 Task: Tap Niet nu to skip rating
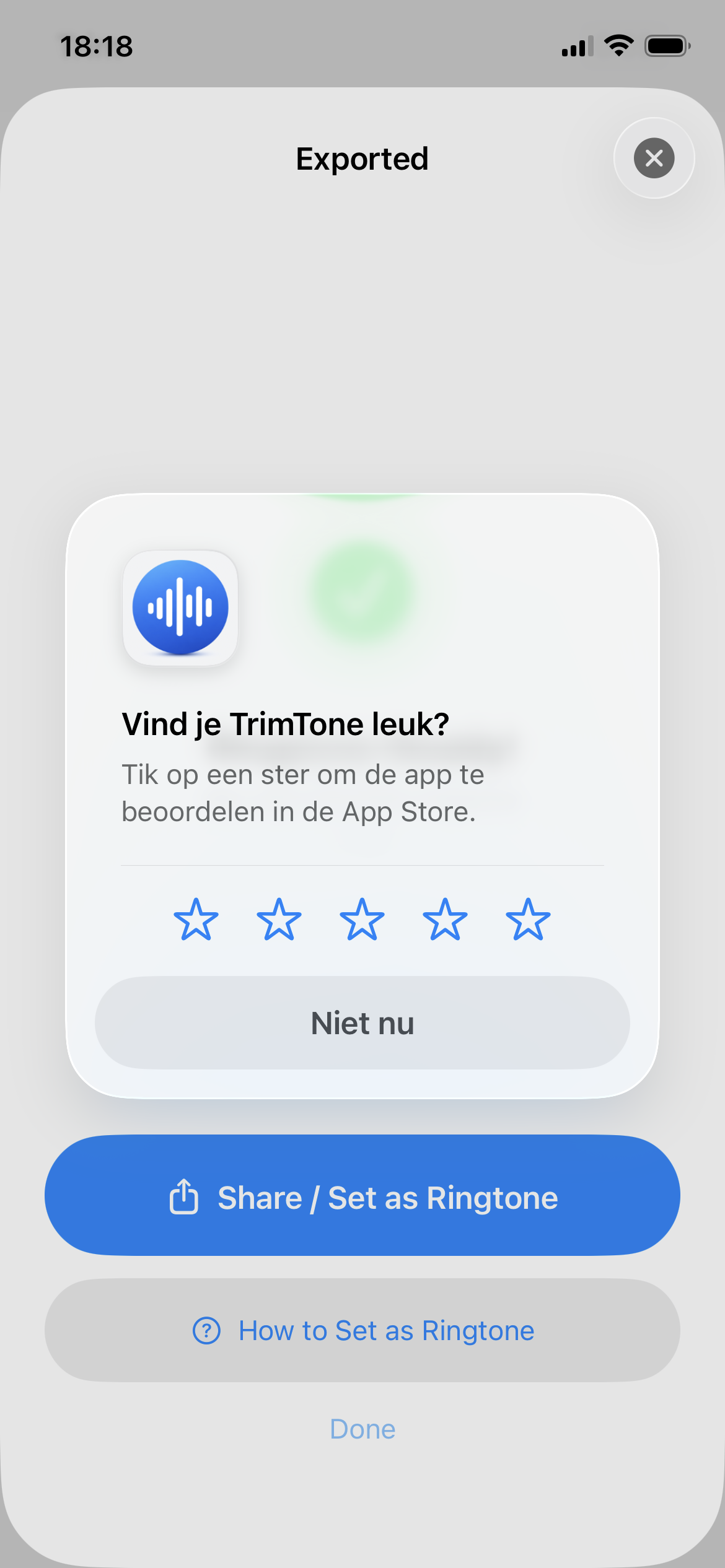(x=362, y=1023)
